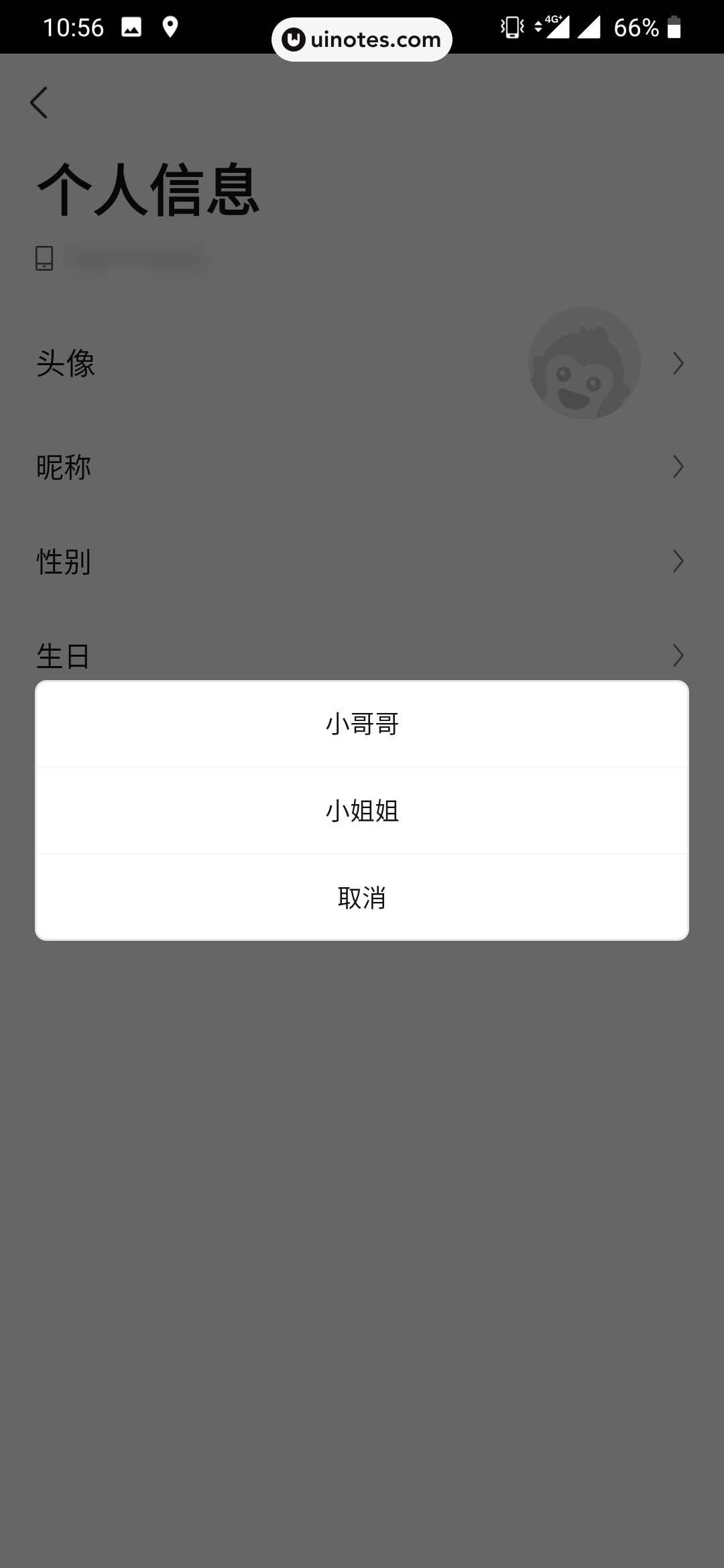This screenshot has height=1568, width=724.
Task: Dismiss the dialog with 取消
Action: click(362, 897)
